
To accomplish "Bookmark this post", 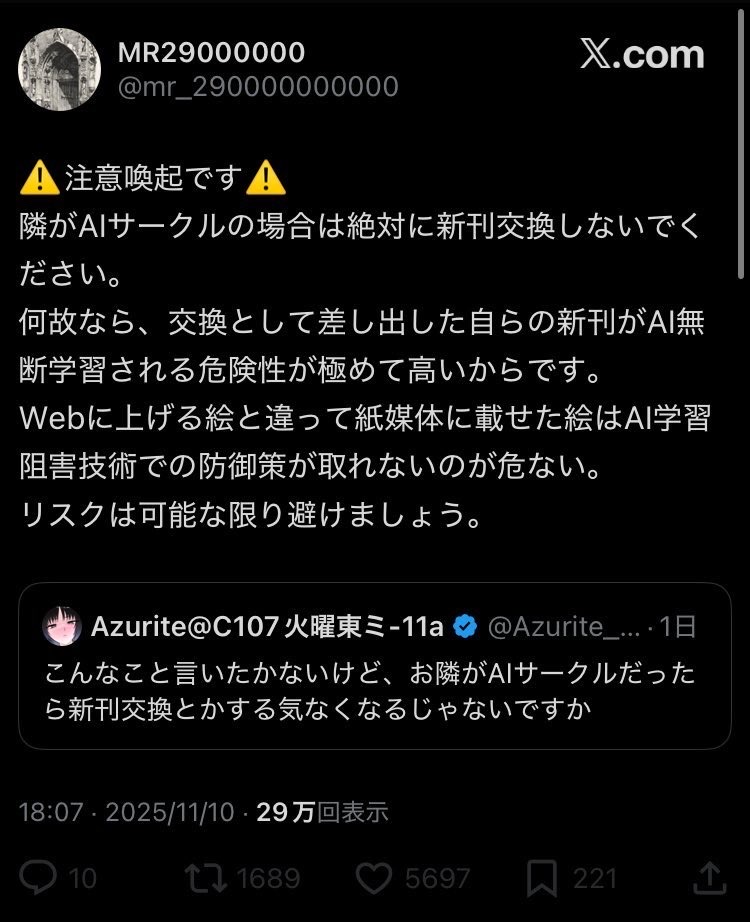I will [x=543, y=877].
